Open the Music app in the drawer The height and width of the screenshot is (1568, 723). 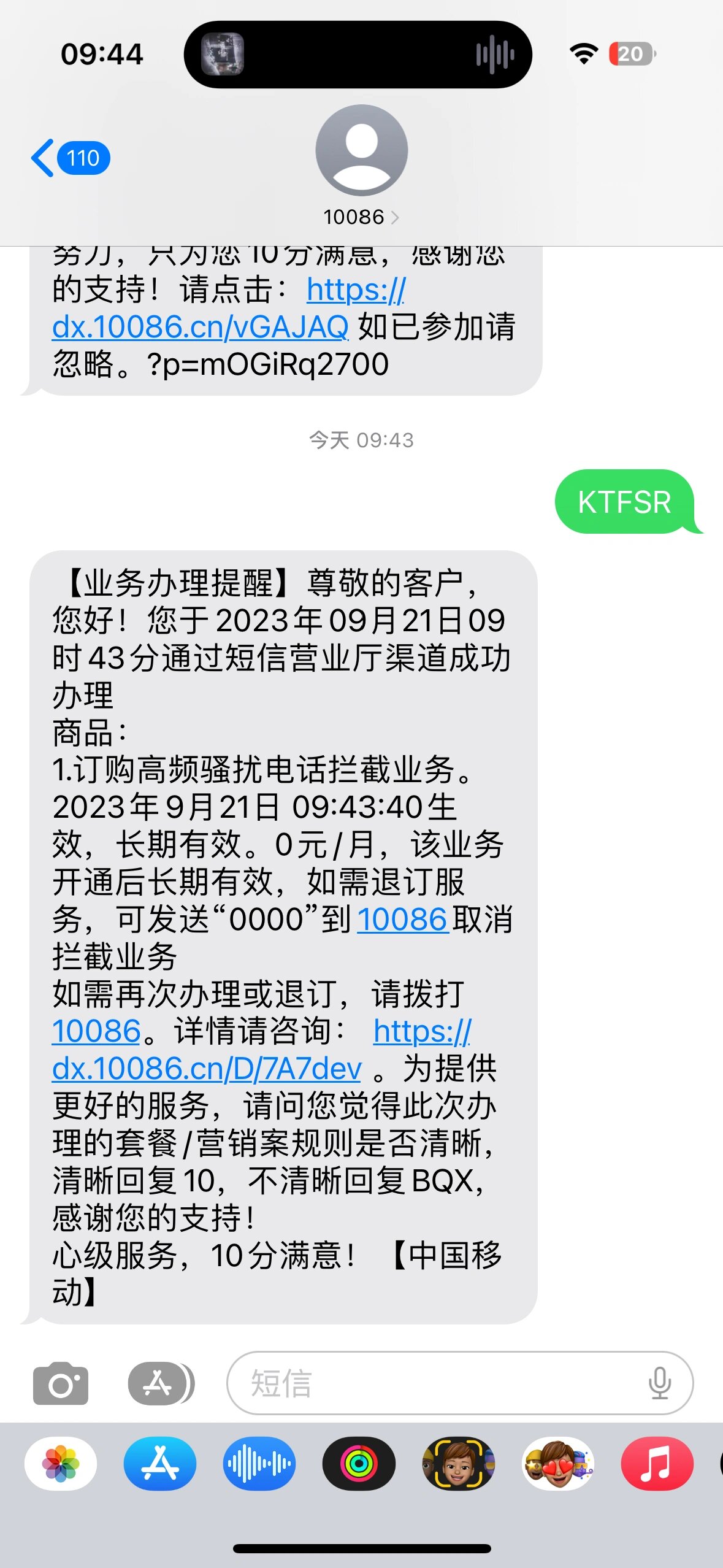point(657,1464)
